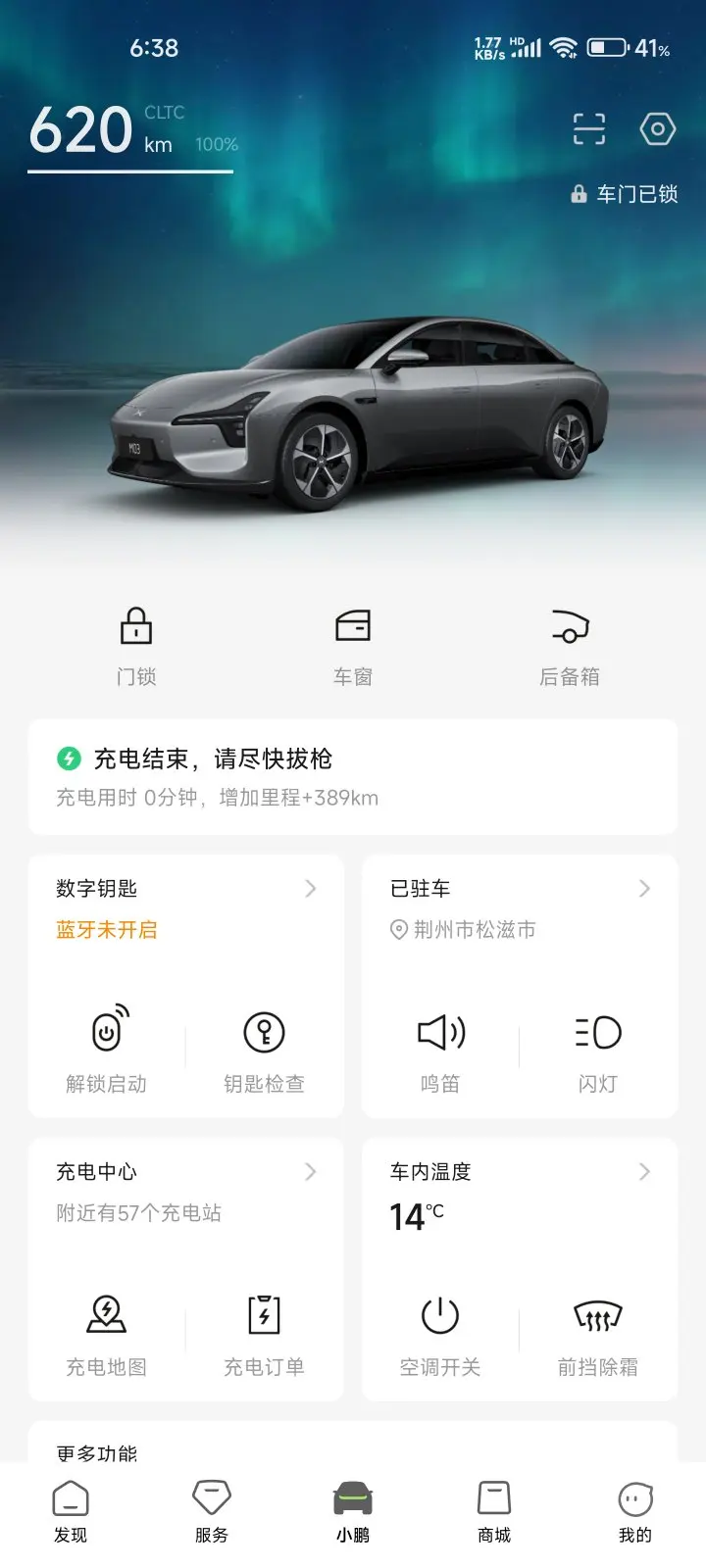The image size is (706, 1568).
Task: Tap the 门锁 door lock control
Action: pyautogui.click(x=136, y=645)
